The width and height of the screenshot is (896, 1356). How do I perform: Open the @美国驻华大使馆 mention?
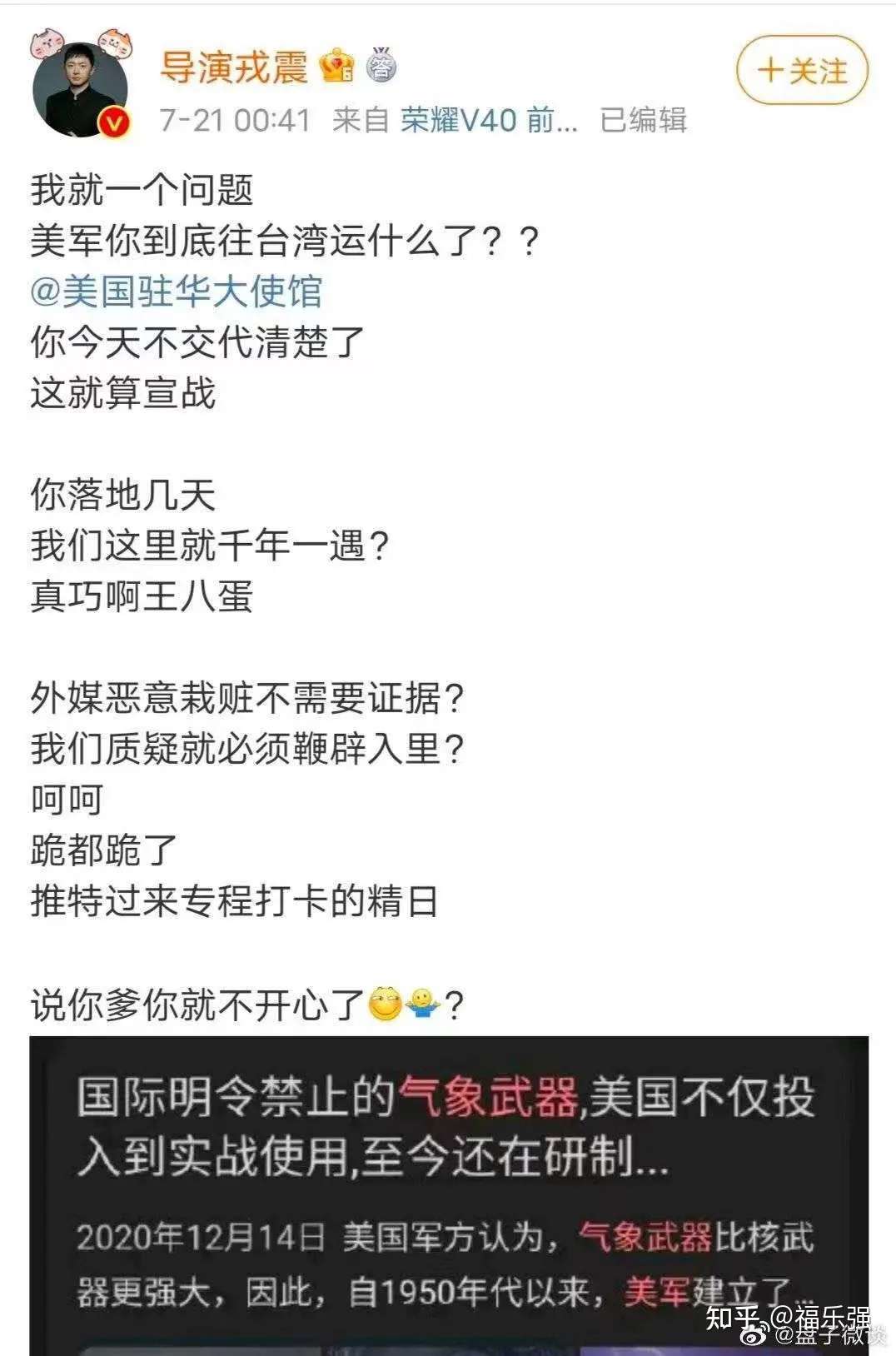[x=176, y=292]
